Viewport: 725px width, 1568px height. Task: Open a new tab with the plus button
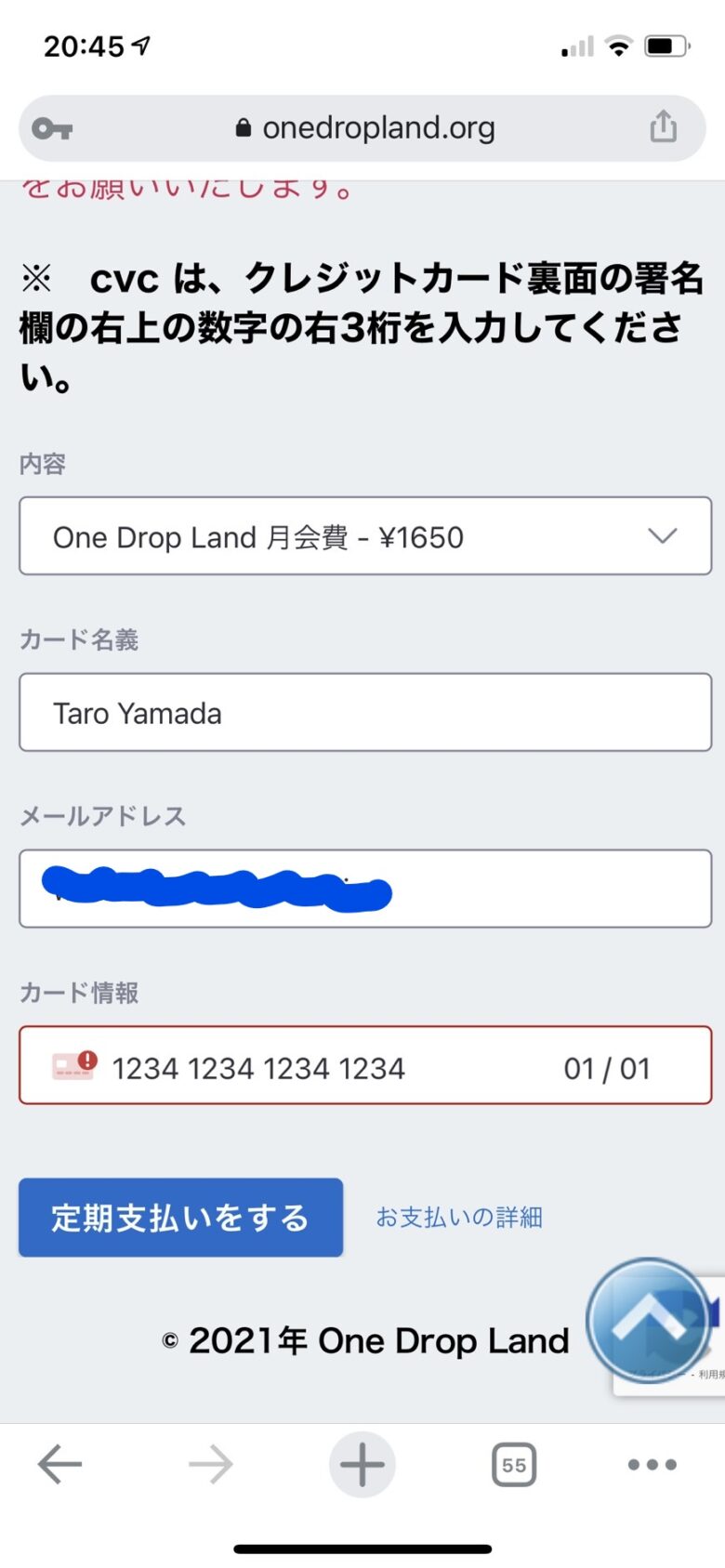(362, 1465)
